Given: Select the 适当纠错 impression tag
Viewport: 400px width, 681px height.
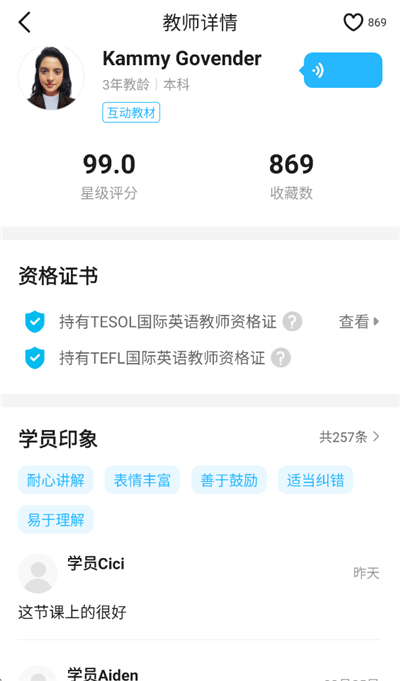Looking at the screenshot, I should coord(315,480).
